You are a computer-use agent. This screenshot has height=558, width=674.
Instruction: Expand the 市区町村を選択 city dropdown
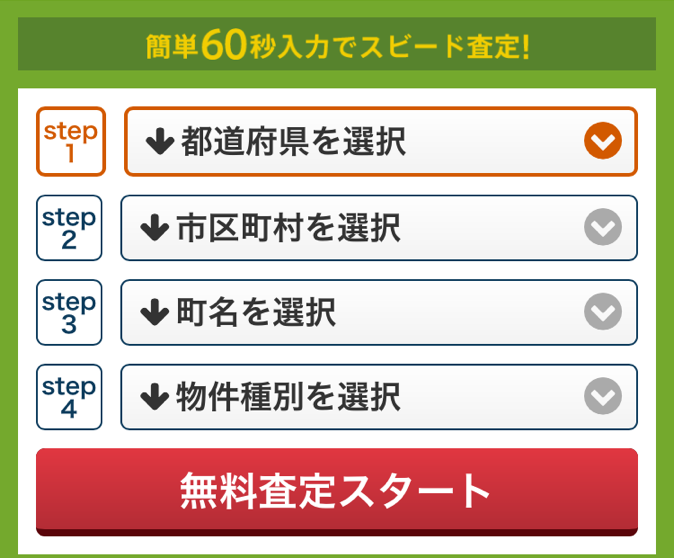point(378,228)
